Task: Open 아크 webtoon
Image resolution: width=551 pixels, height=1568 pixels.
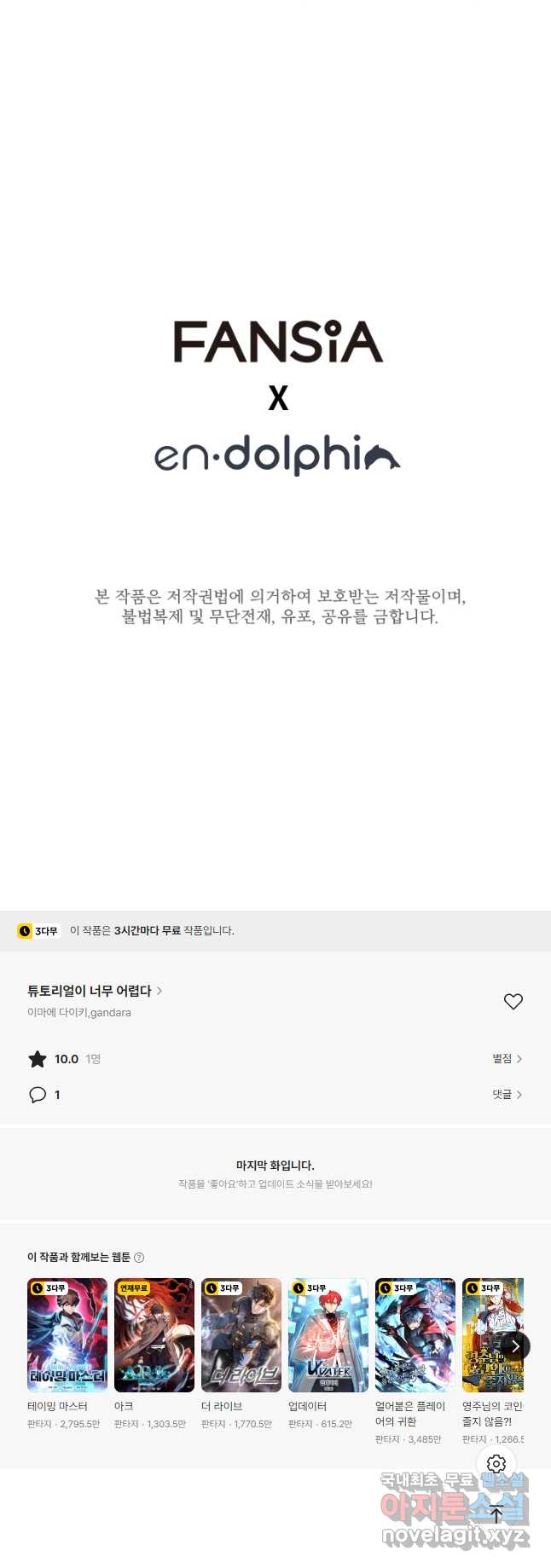Action: pos(154,1335)
